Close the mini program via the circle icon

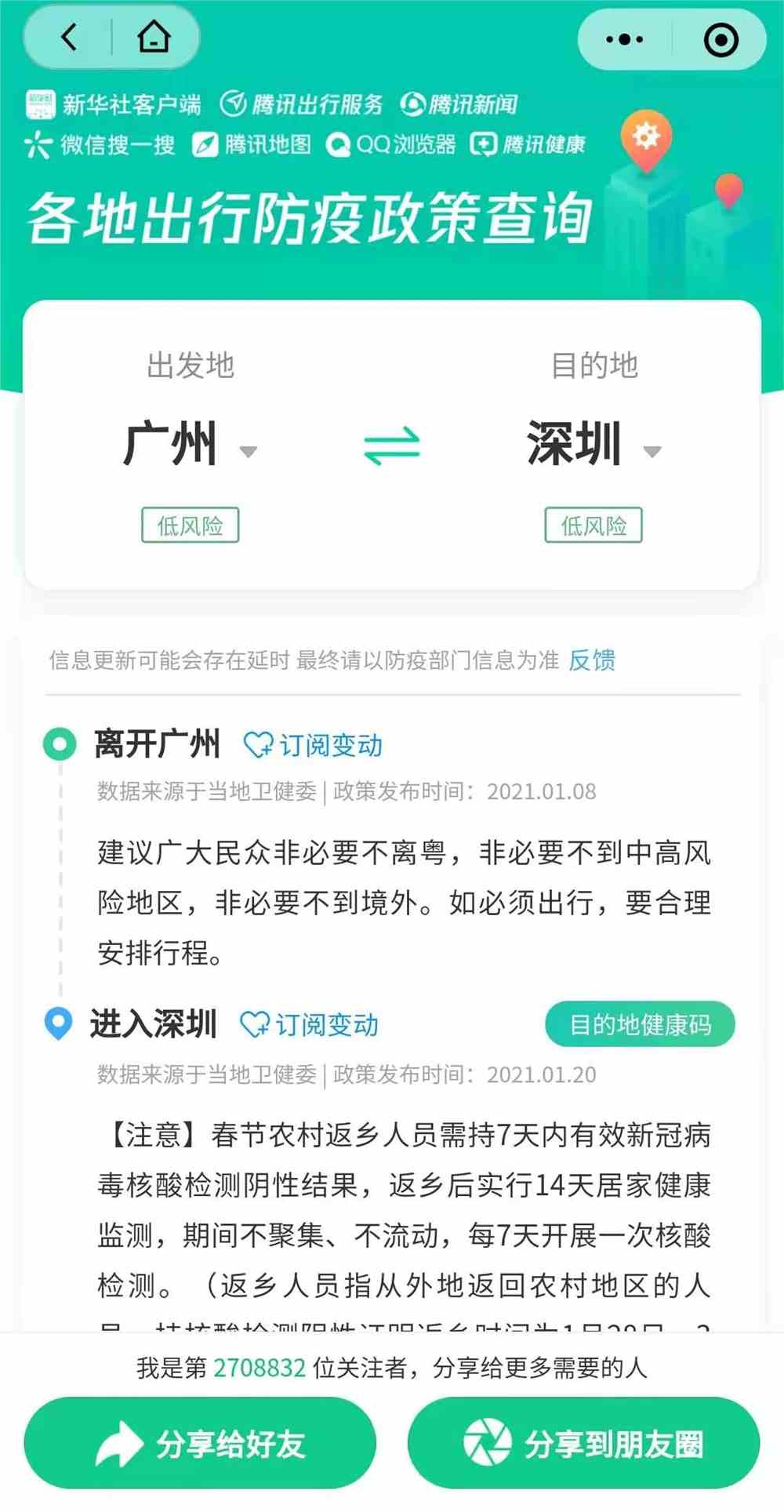720,39
